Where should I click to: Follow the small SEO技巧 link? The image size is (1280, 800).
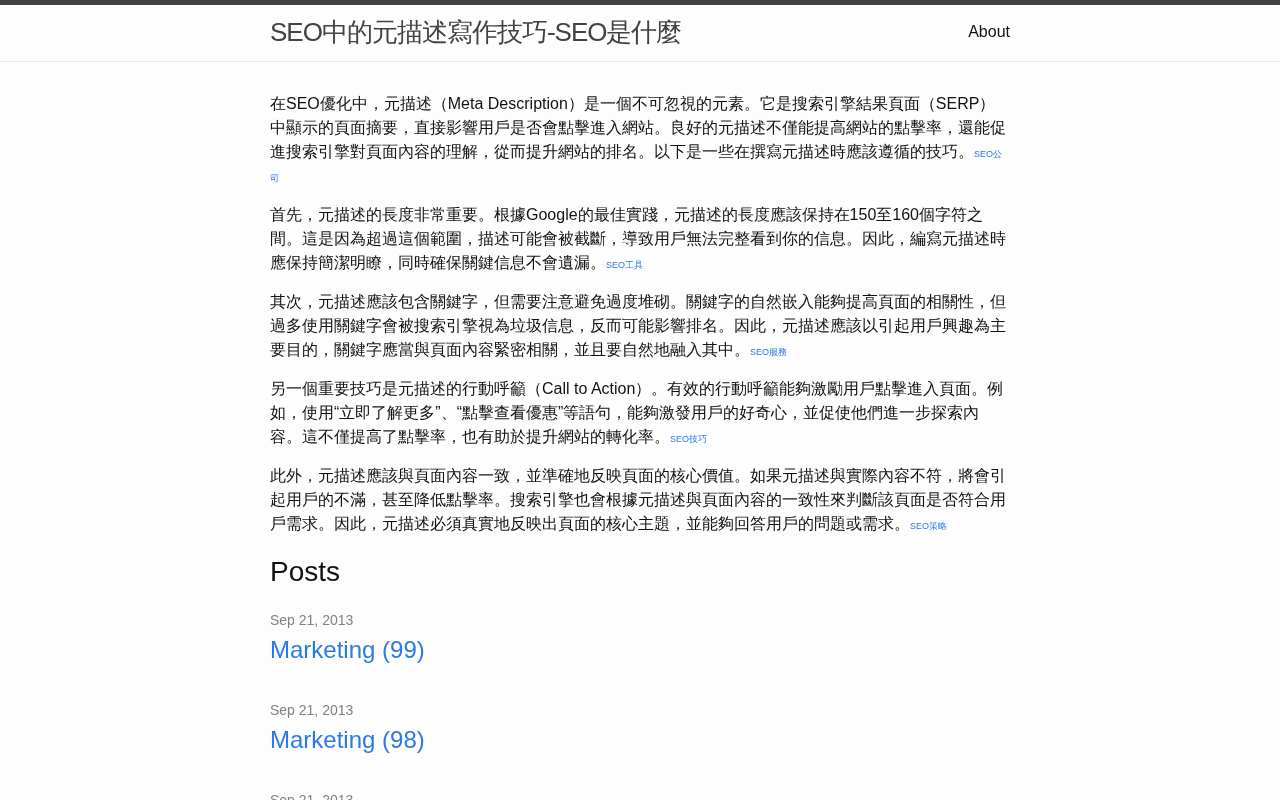tap(688, 439)
